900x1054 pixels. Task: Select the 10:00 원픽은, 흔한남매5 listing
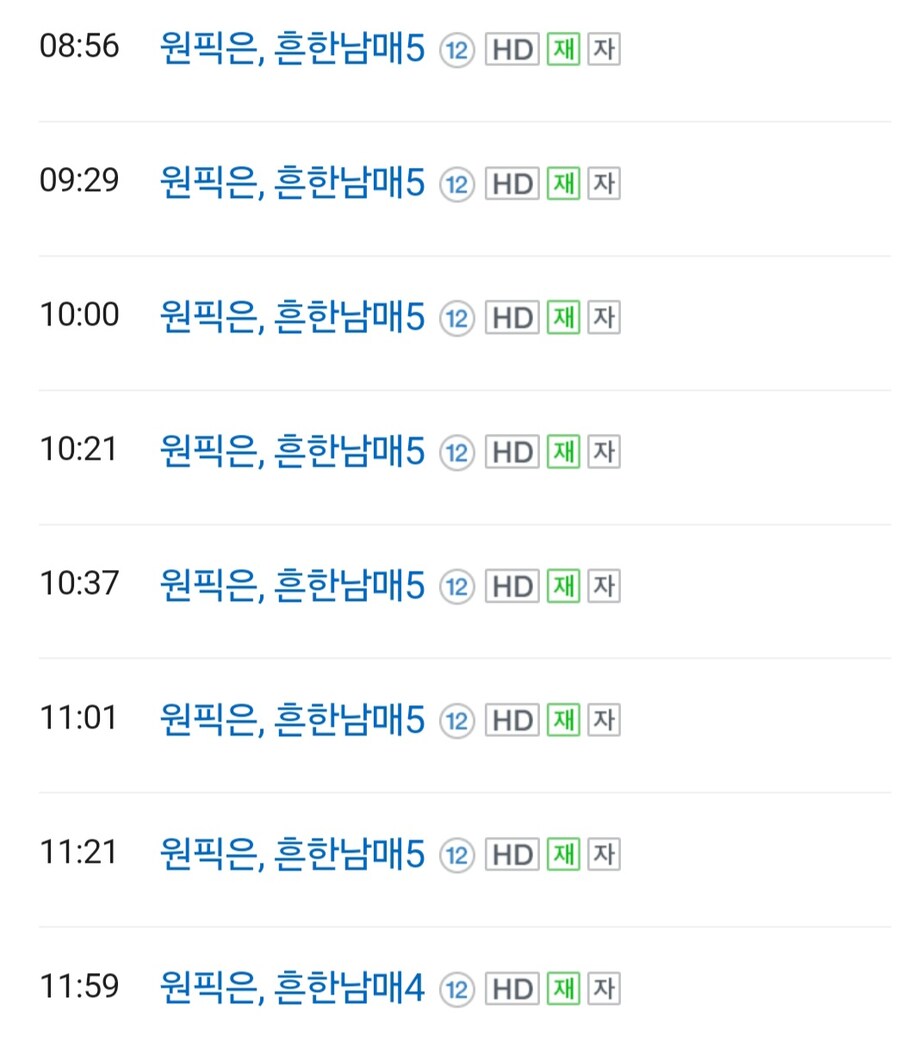[x=292, y=316]
